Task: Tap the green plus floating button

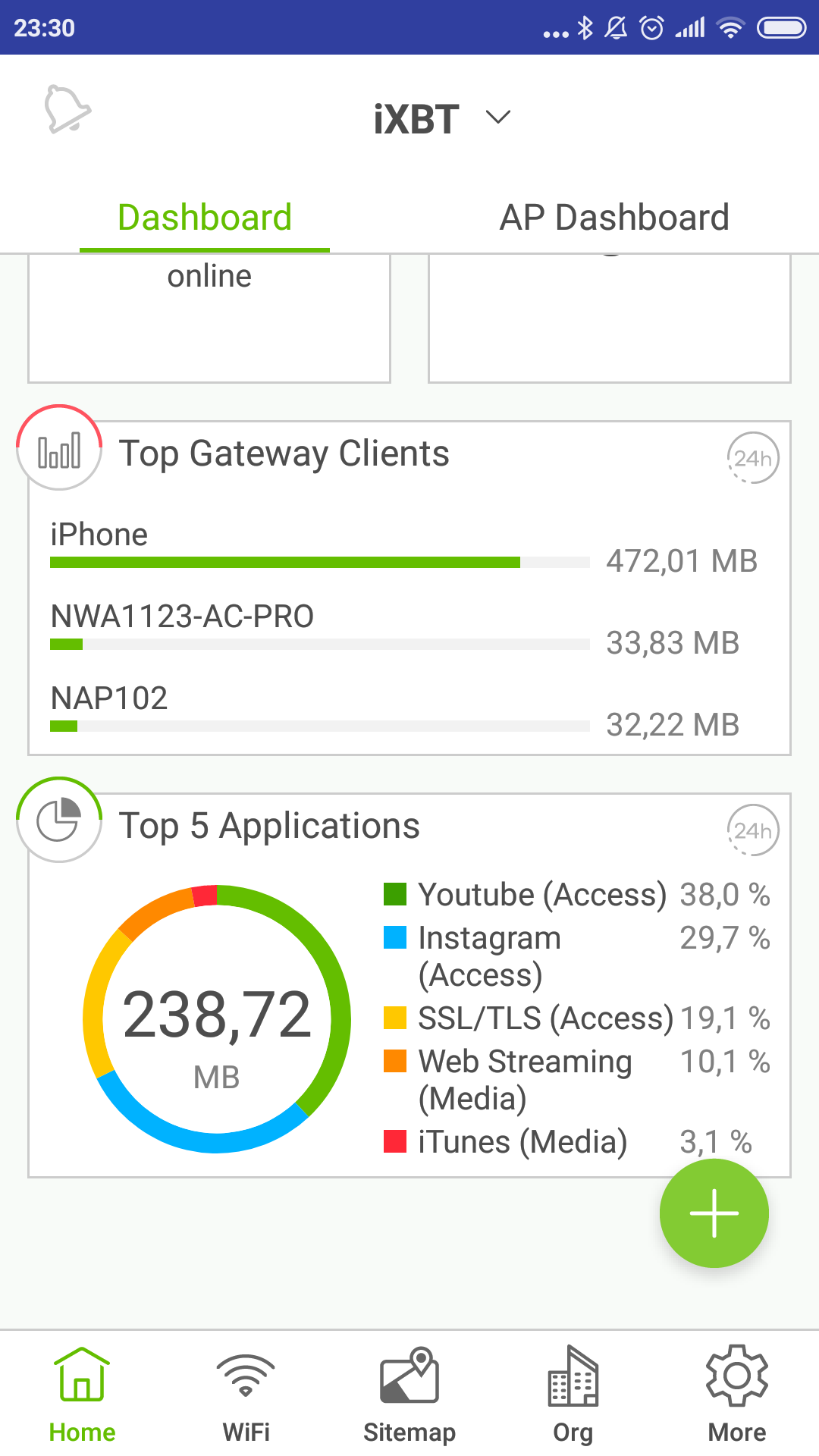Action: (x=714, y=1213)
